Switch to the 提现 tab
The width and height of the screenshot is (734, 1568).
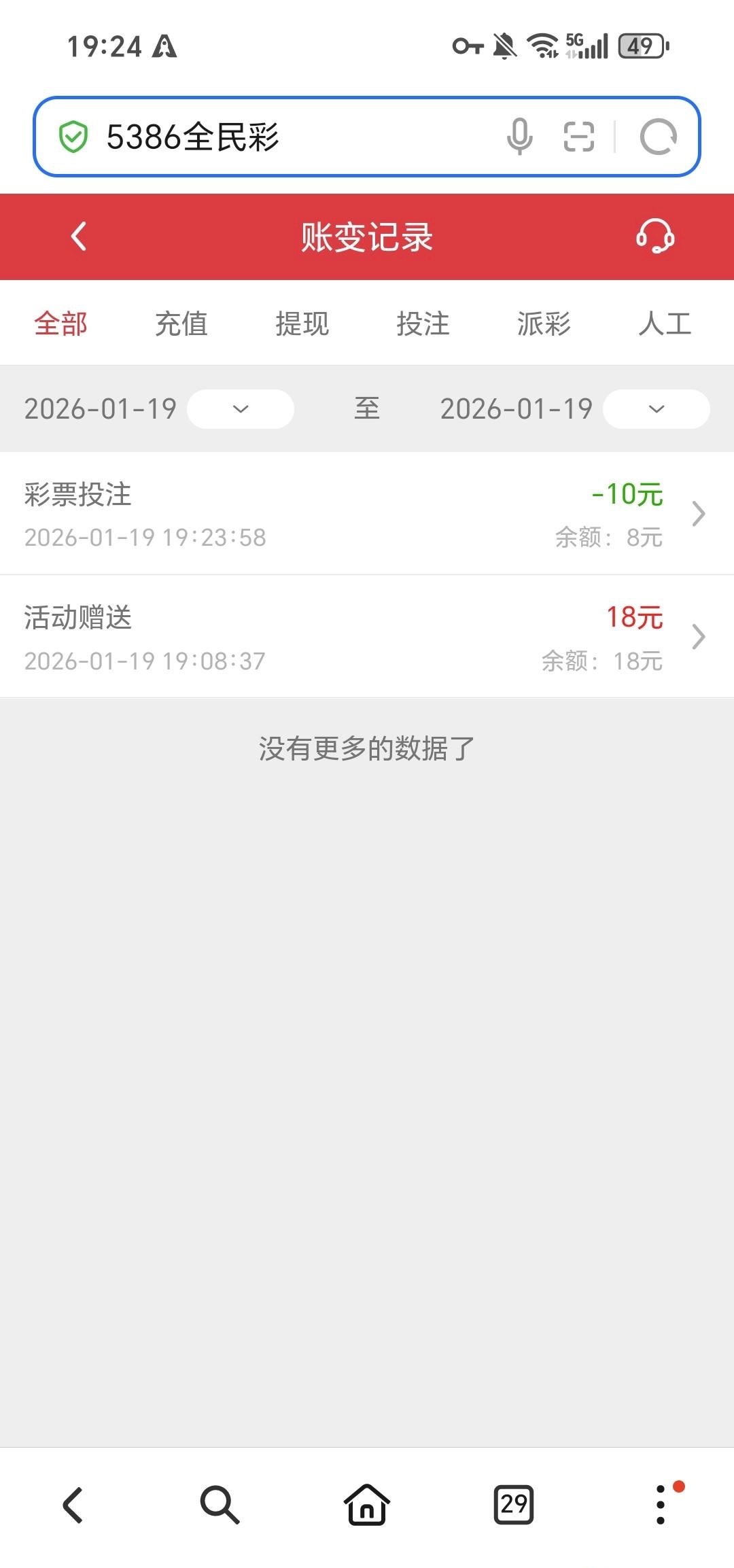click(x=302, y=324)
